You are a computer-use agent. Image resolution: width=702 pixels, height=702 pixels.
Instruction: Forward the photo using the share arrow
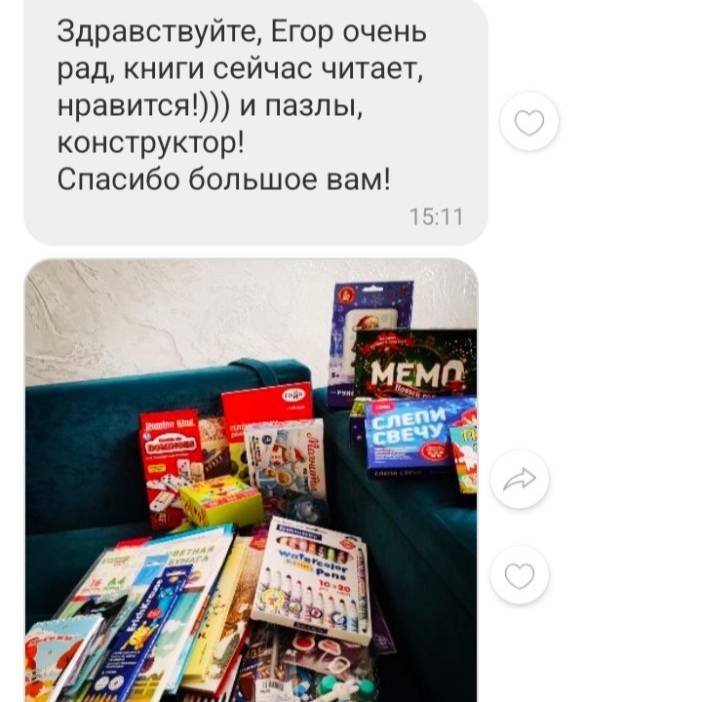tap(519, 480)
